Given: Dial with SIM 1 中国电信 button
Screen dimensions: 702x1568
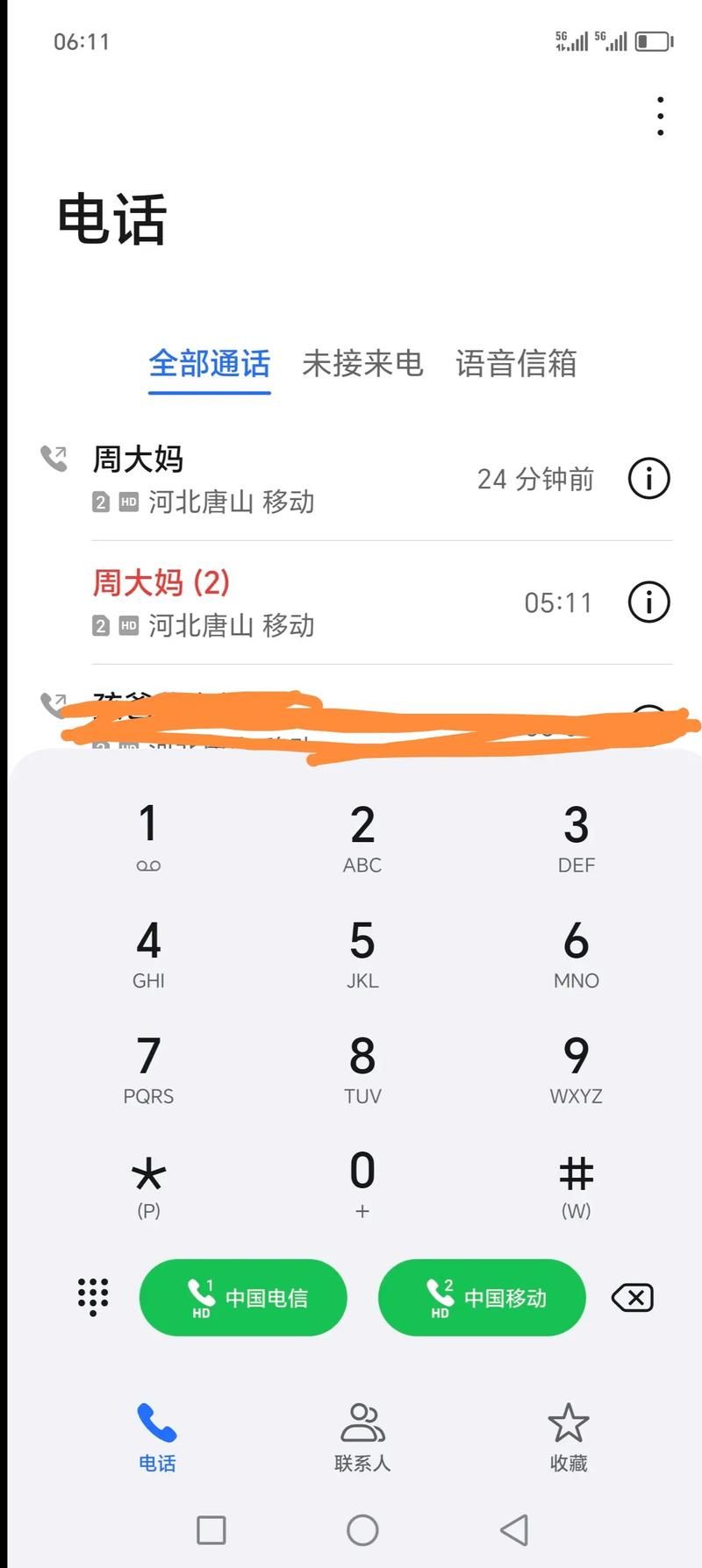Looking at the screenshot, I should point(243,1298).
